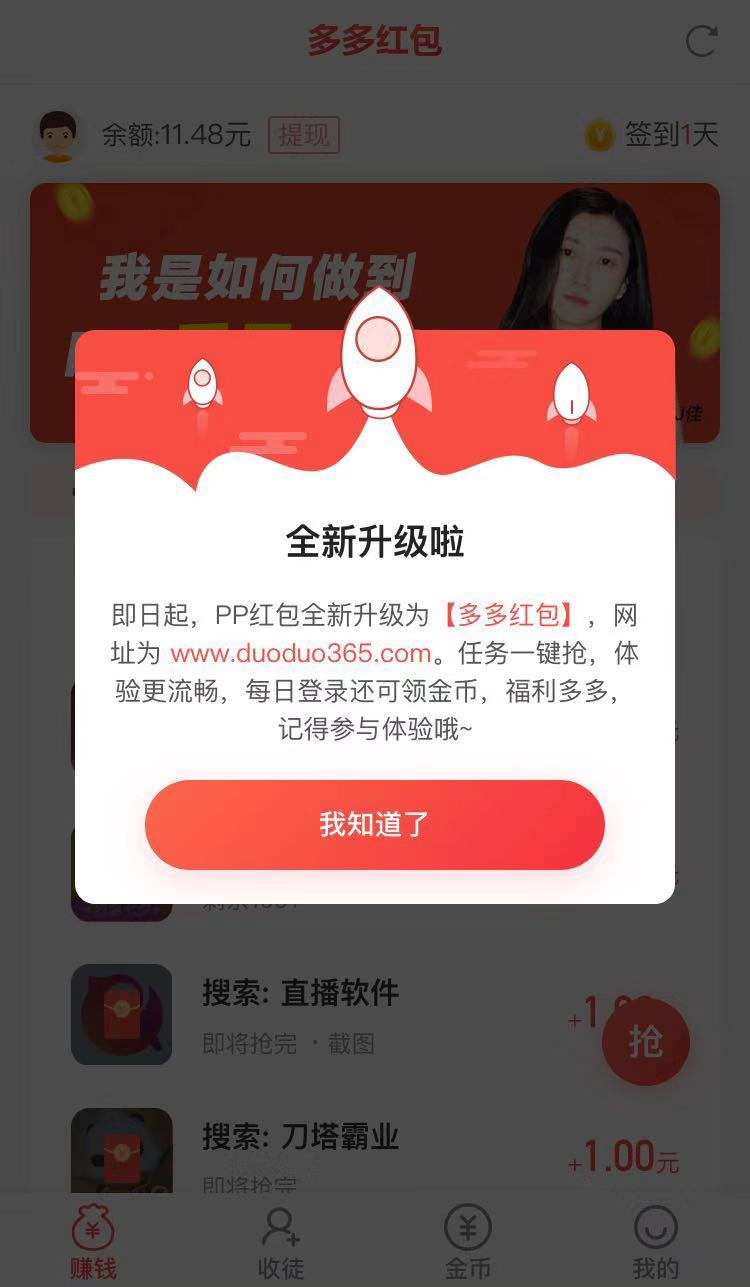
Task: Open the 搜索: 直播软件 task
Action: (375, 1014)
